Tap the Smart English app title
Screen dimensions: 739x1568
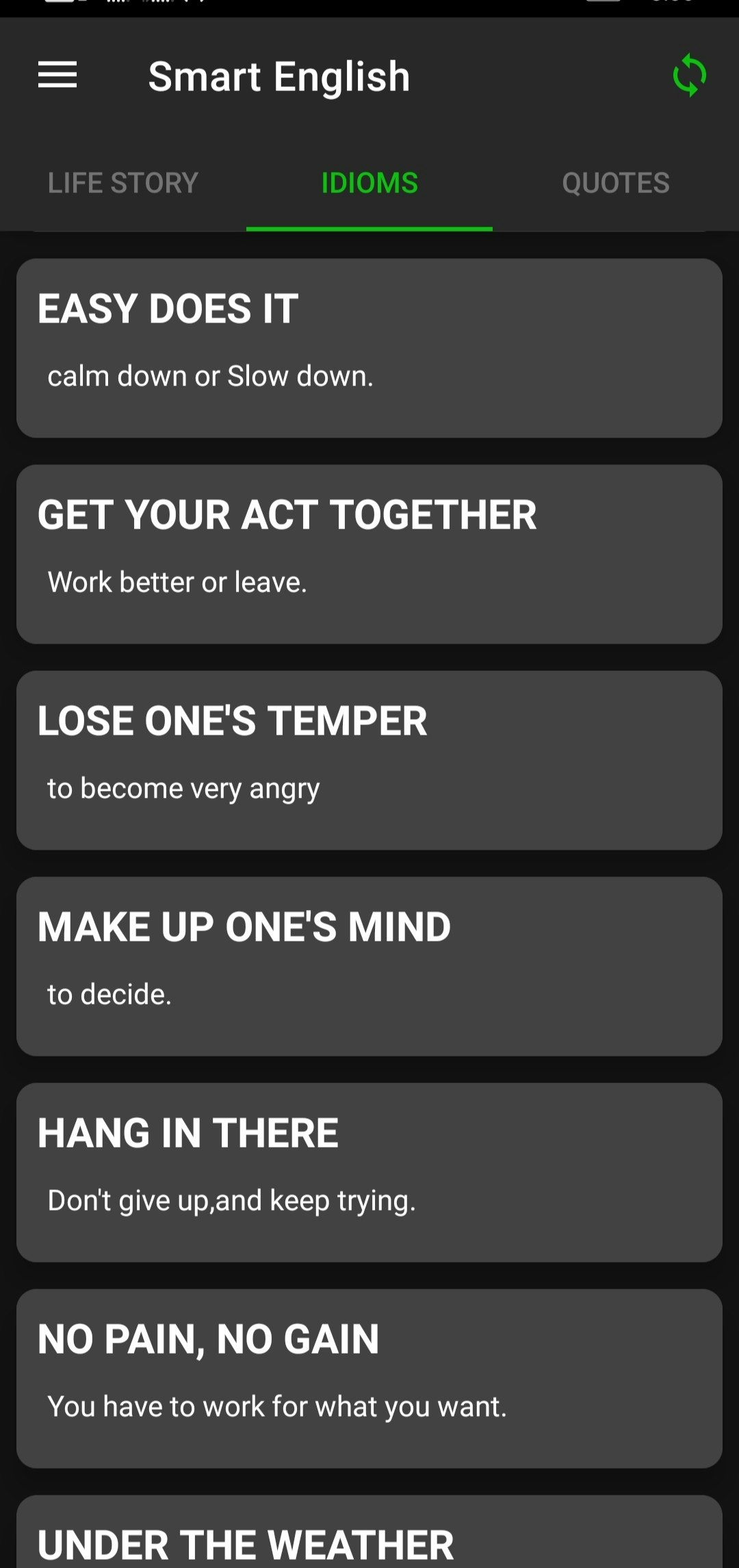point(278,76)
